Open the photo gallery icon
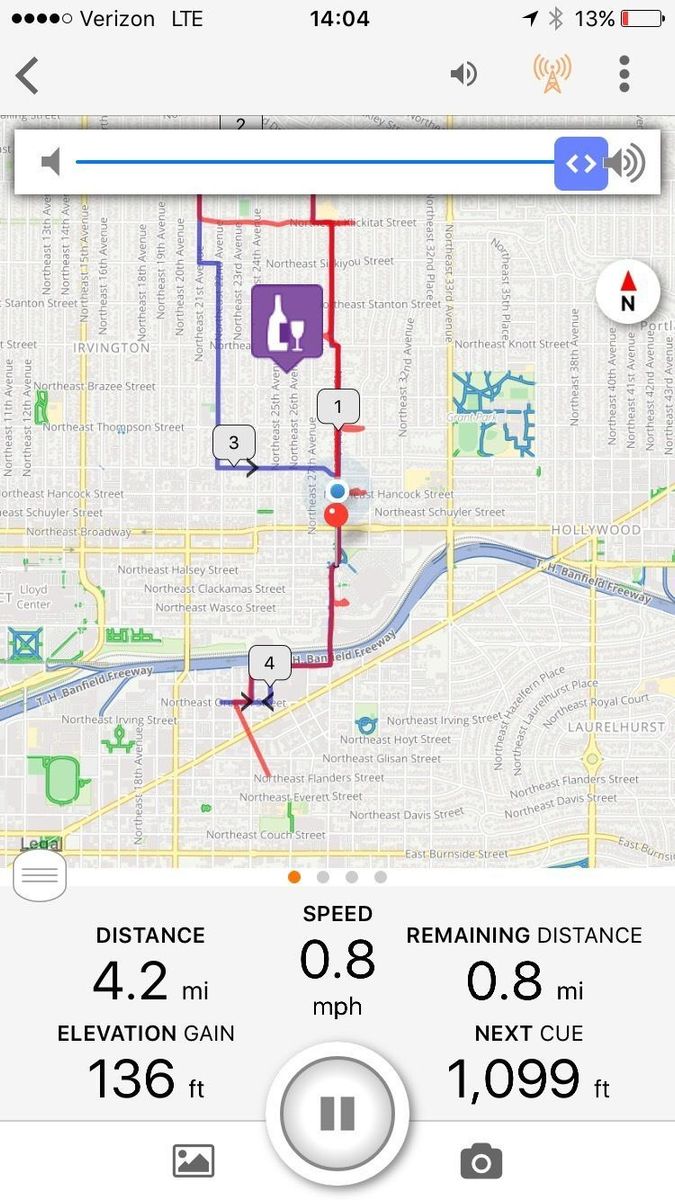This screenshot has height=1200, width=675. pyautogui.click(x=194, y=1161)
